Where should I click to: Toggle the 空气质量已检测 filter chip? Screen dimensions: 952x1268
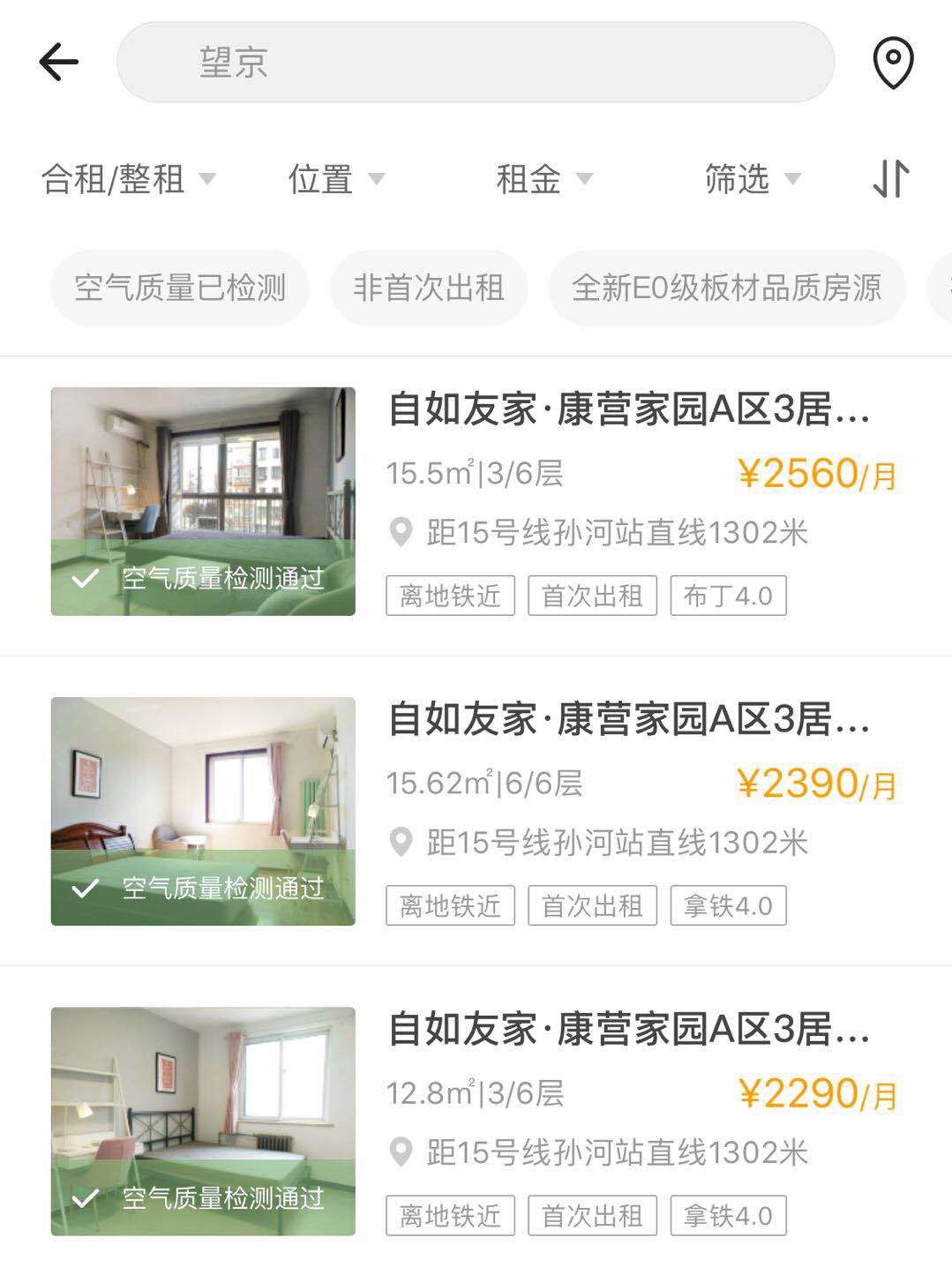coord(179,287)
